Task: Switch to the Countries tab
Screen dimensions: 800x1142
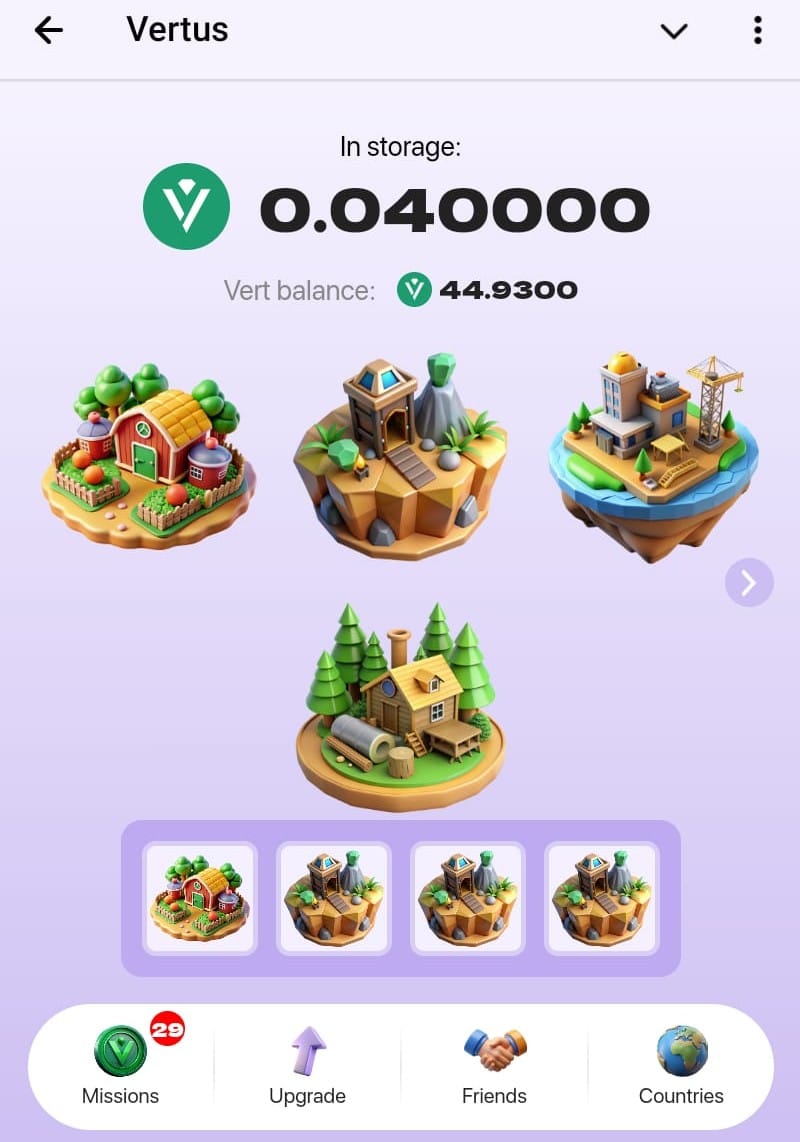Action: pos(681,1066)
